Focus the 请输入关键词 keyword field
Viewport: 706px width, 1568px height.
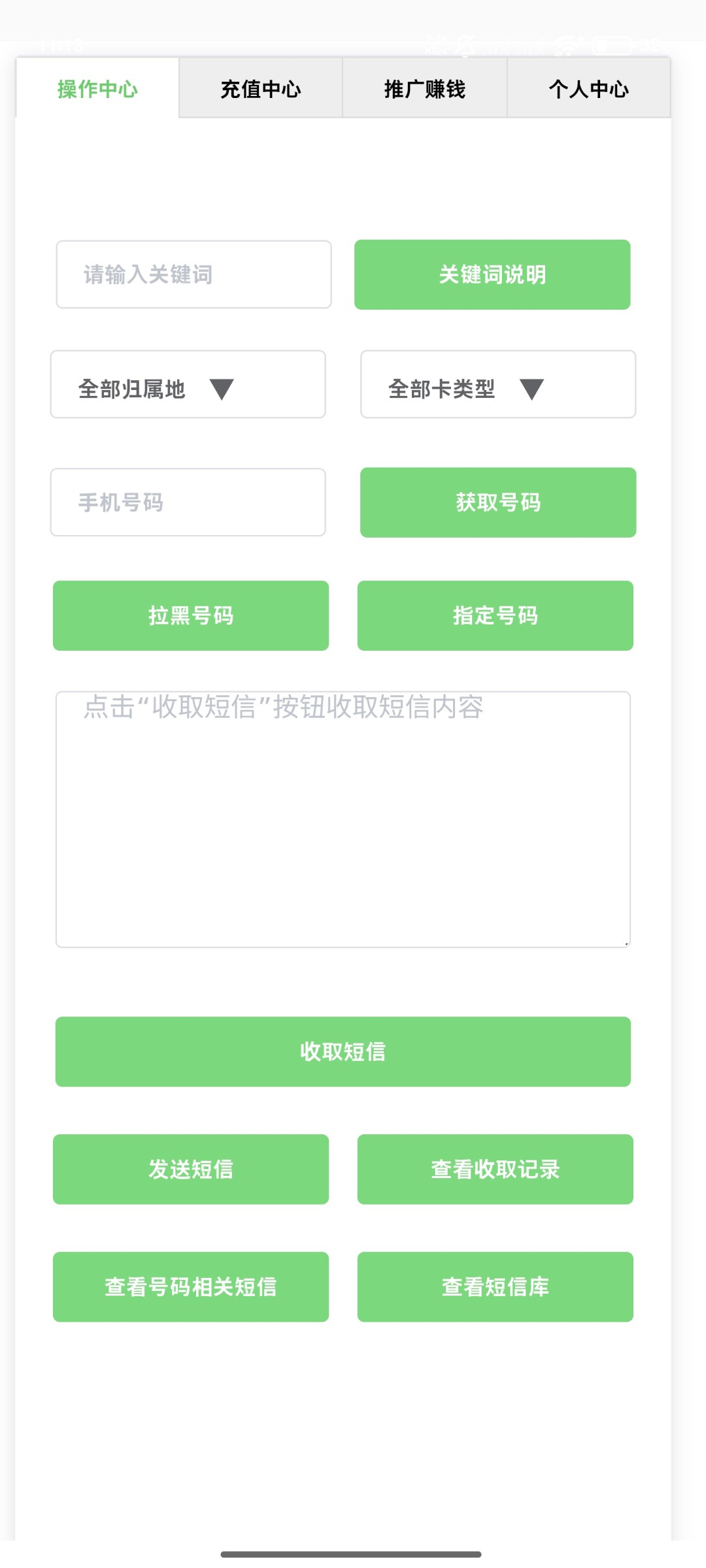(193, 274)
